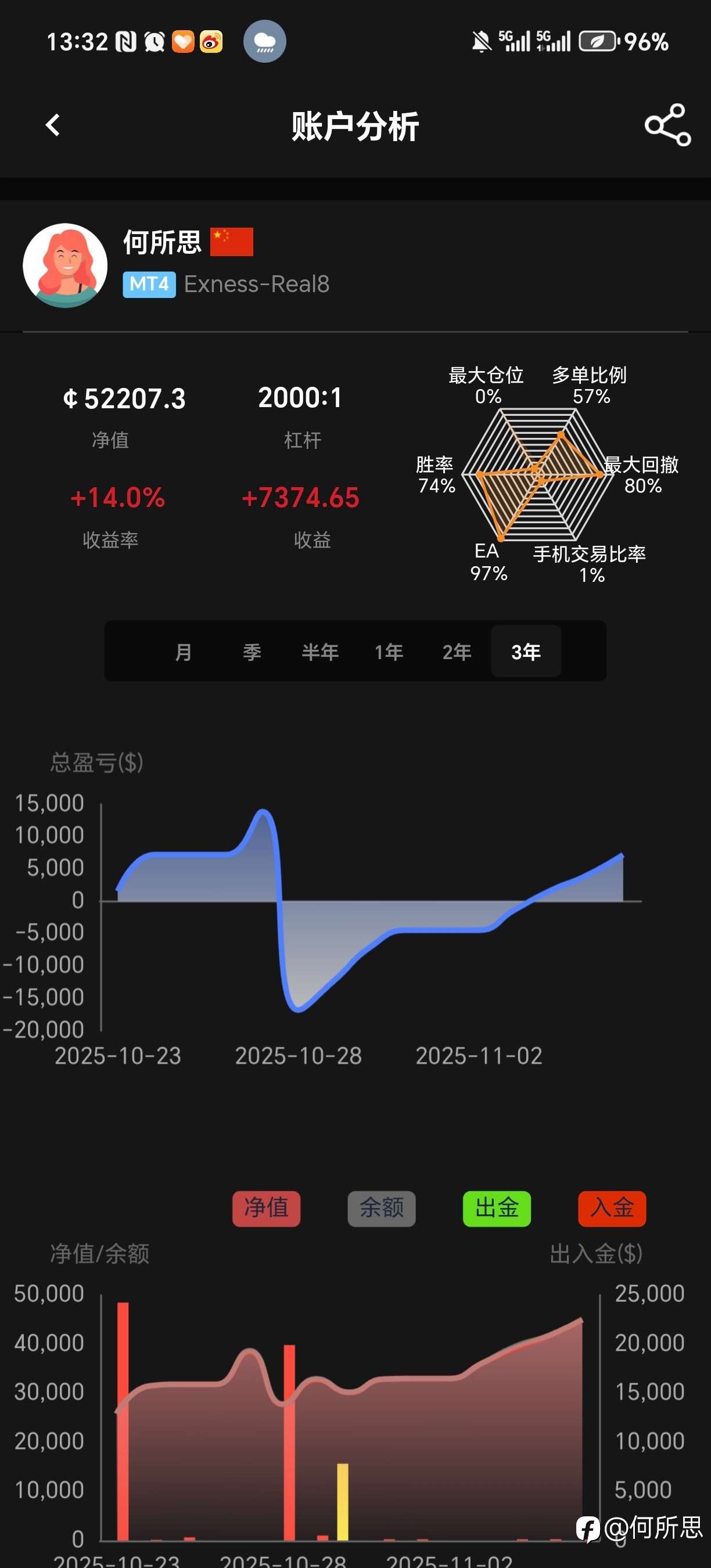The image size is (711, 1568).
Task: Toggle the 出金 bars visibility
Action: [x=496, y=1209]
